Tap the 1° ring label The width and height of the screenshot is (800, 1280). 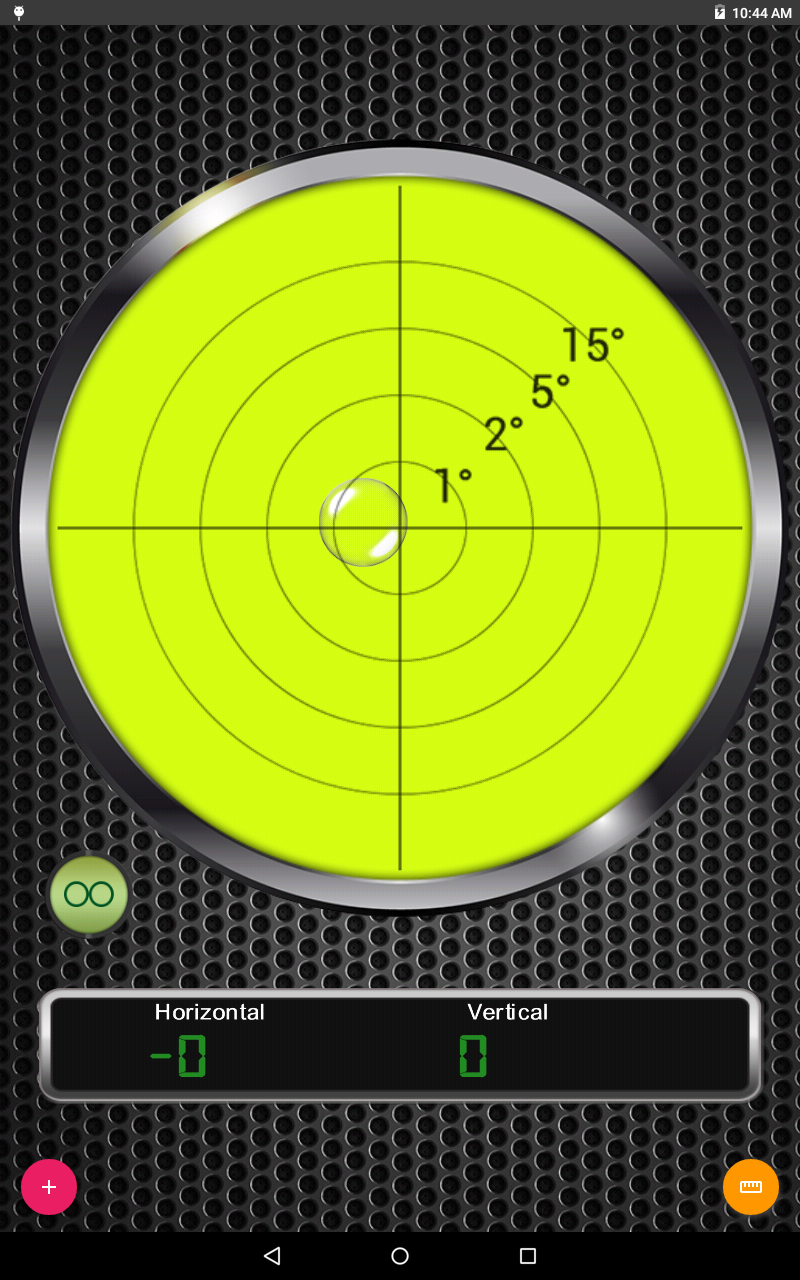pyautogui.click(x=452, y=483)
